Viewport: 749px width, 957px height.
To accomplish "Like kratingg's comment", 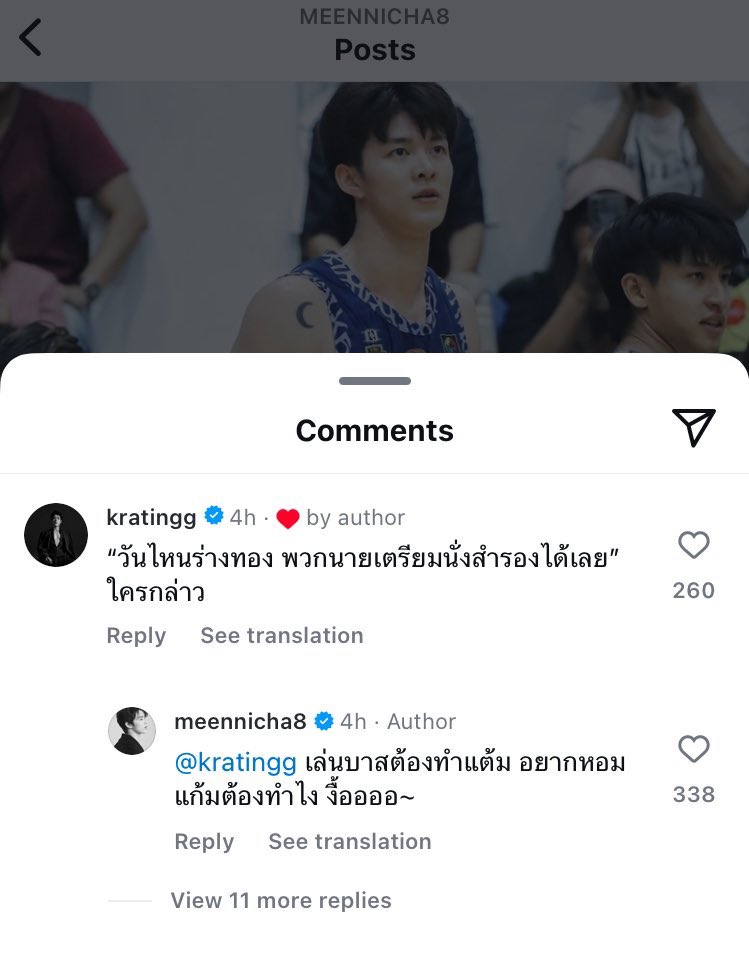I will tap(693, 546).
